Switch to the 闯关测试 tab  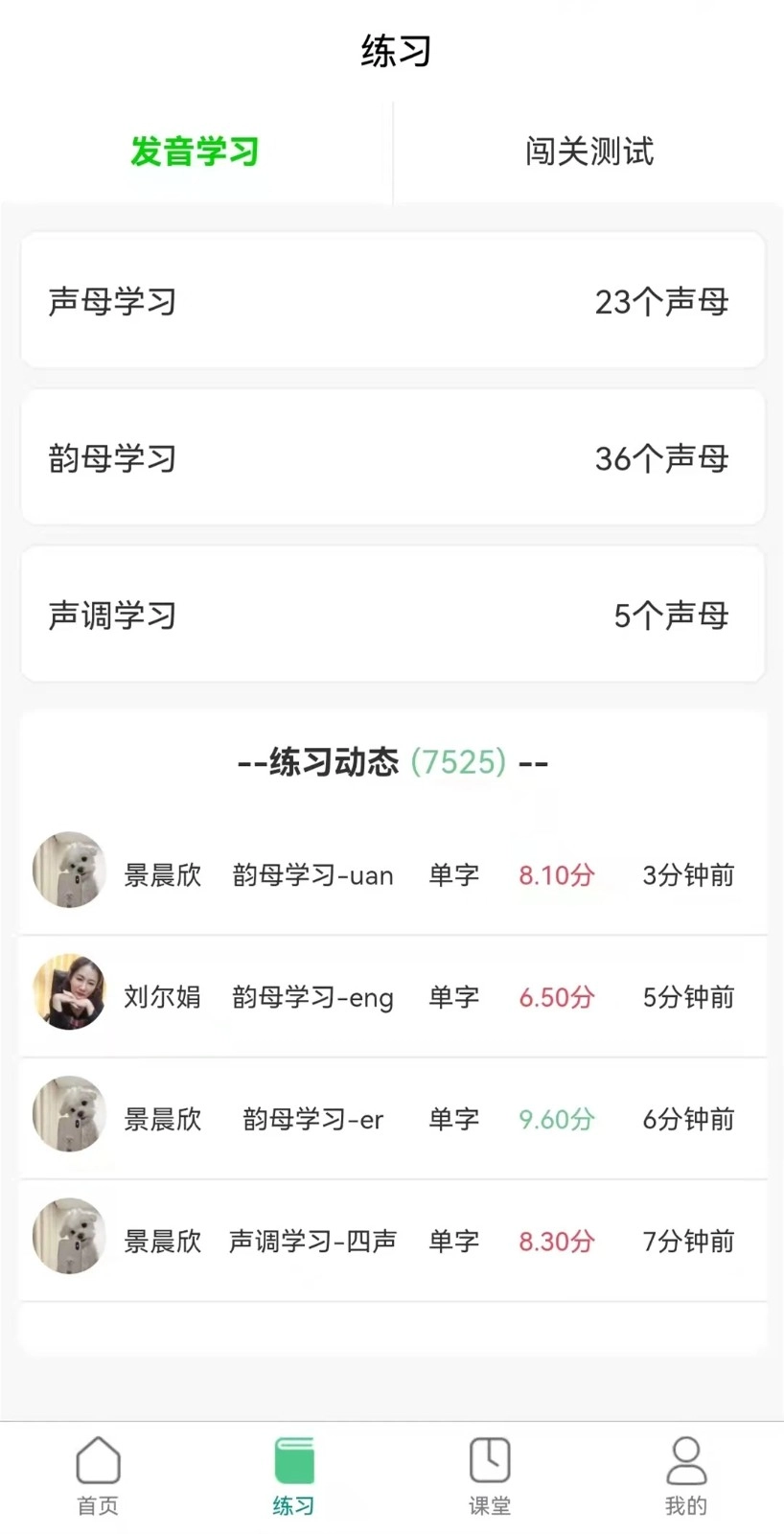(x=588, y=151)
